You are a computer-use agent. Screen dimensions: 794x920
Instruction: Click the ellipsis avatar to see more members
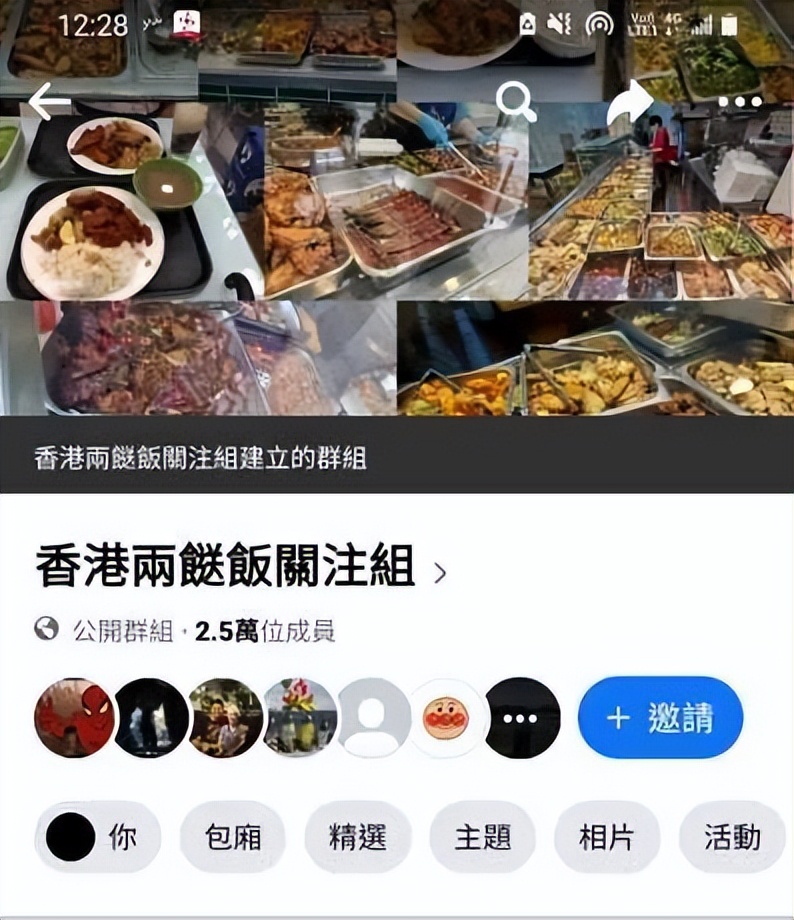click(x=520, y=719)
